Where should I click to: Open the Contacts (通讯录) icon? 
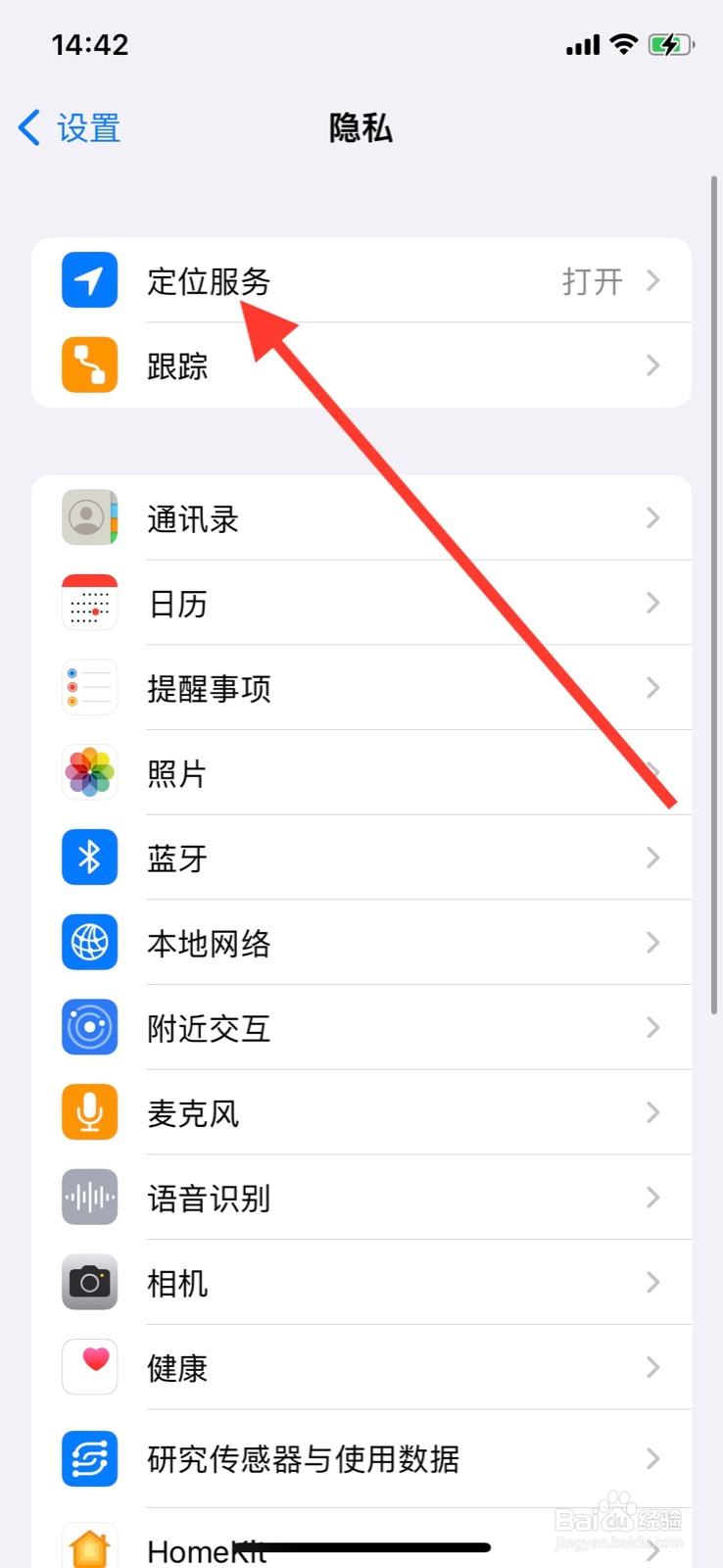point(89,518)
